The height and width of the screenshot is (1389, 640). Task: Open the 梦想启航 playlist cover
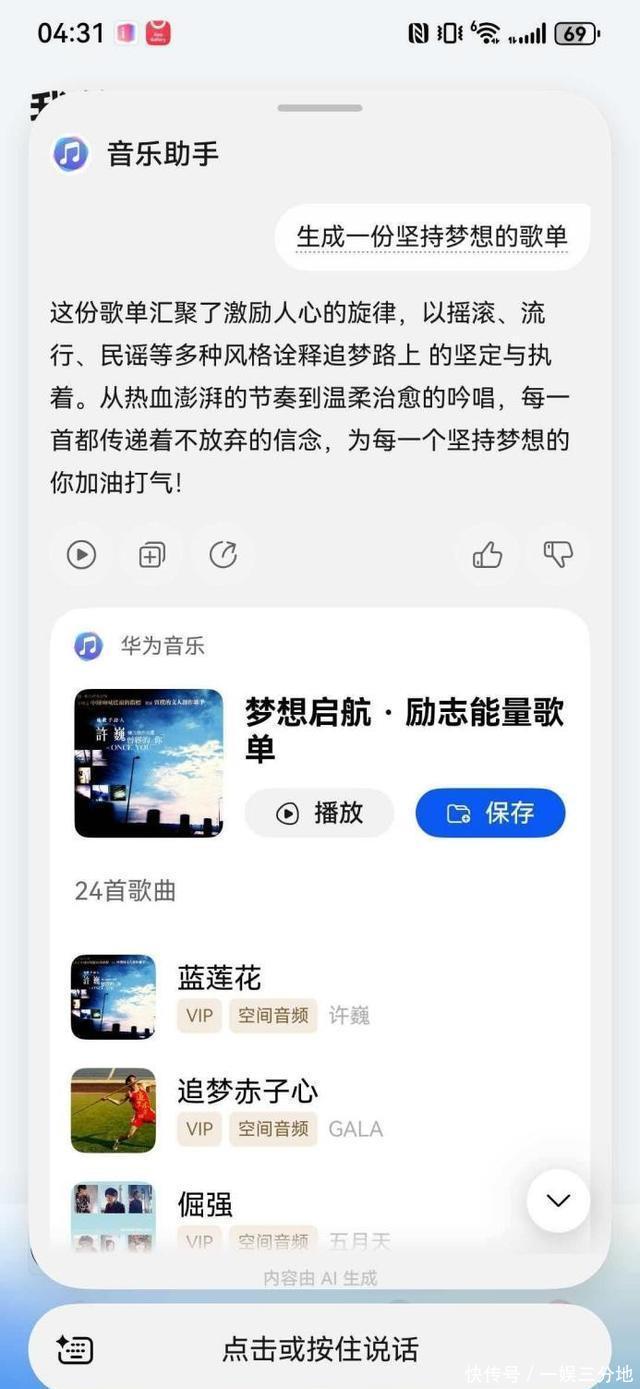(x=149, y=763)
